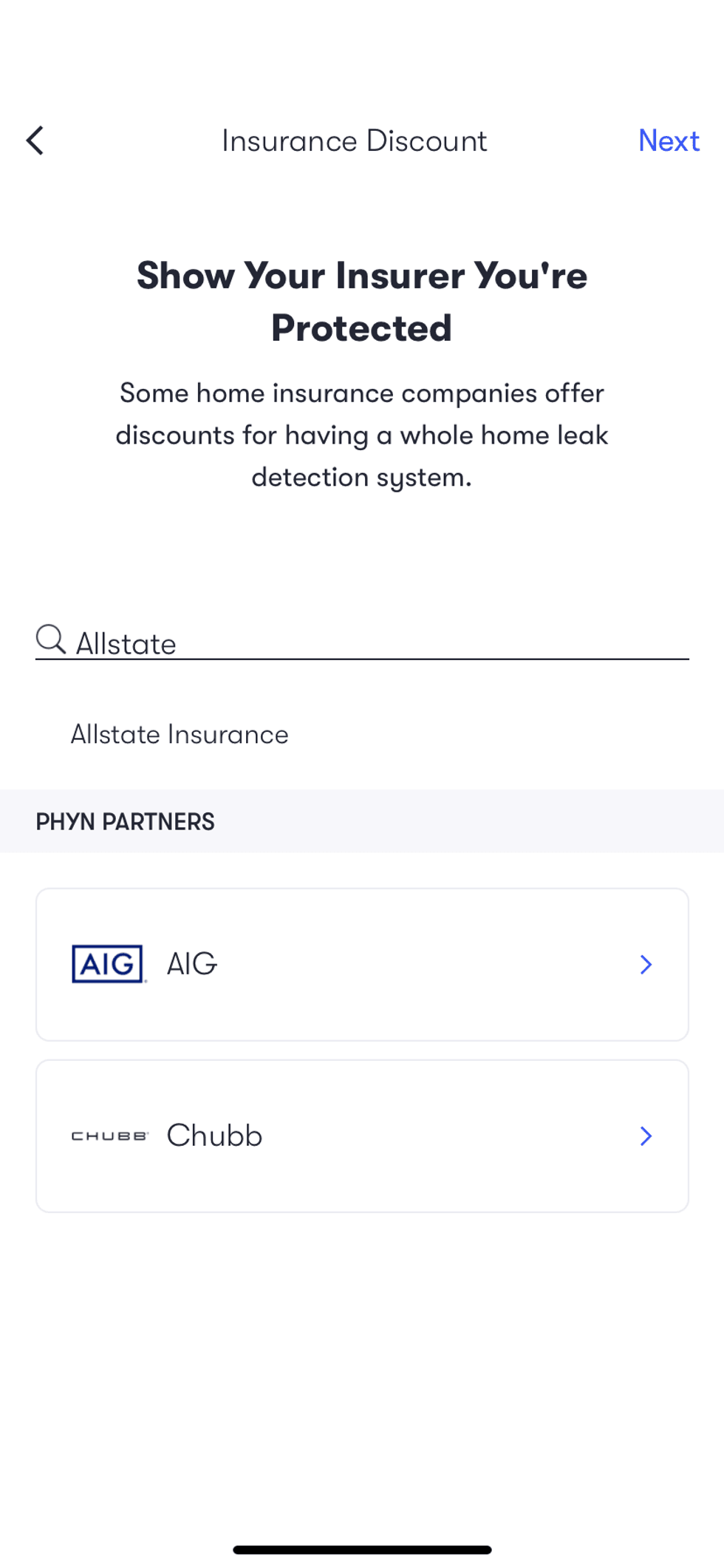724x1568 pixels.
Task: Tap Next to proceed
Action: tap(669, 140)
